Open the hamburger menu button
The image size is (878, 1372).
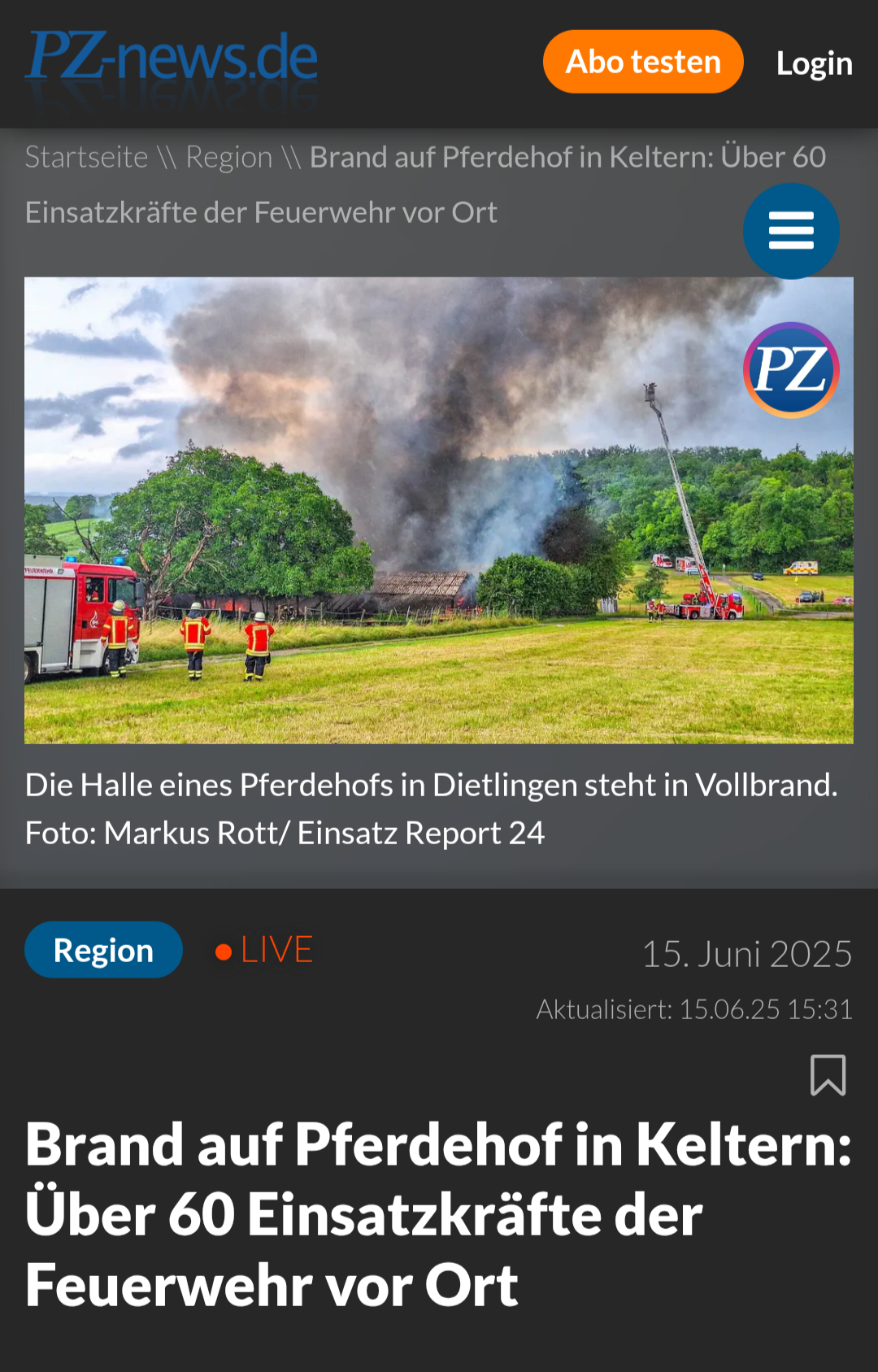coord(790,231)
